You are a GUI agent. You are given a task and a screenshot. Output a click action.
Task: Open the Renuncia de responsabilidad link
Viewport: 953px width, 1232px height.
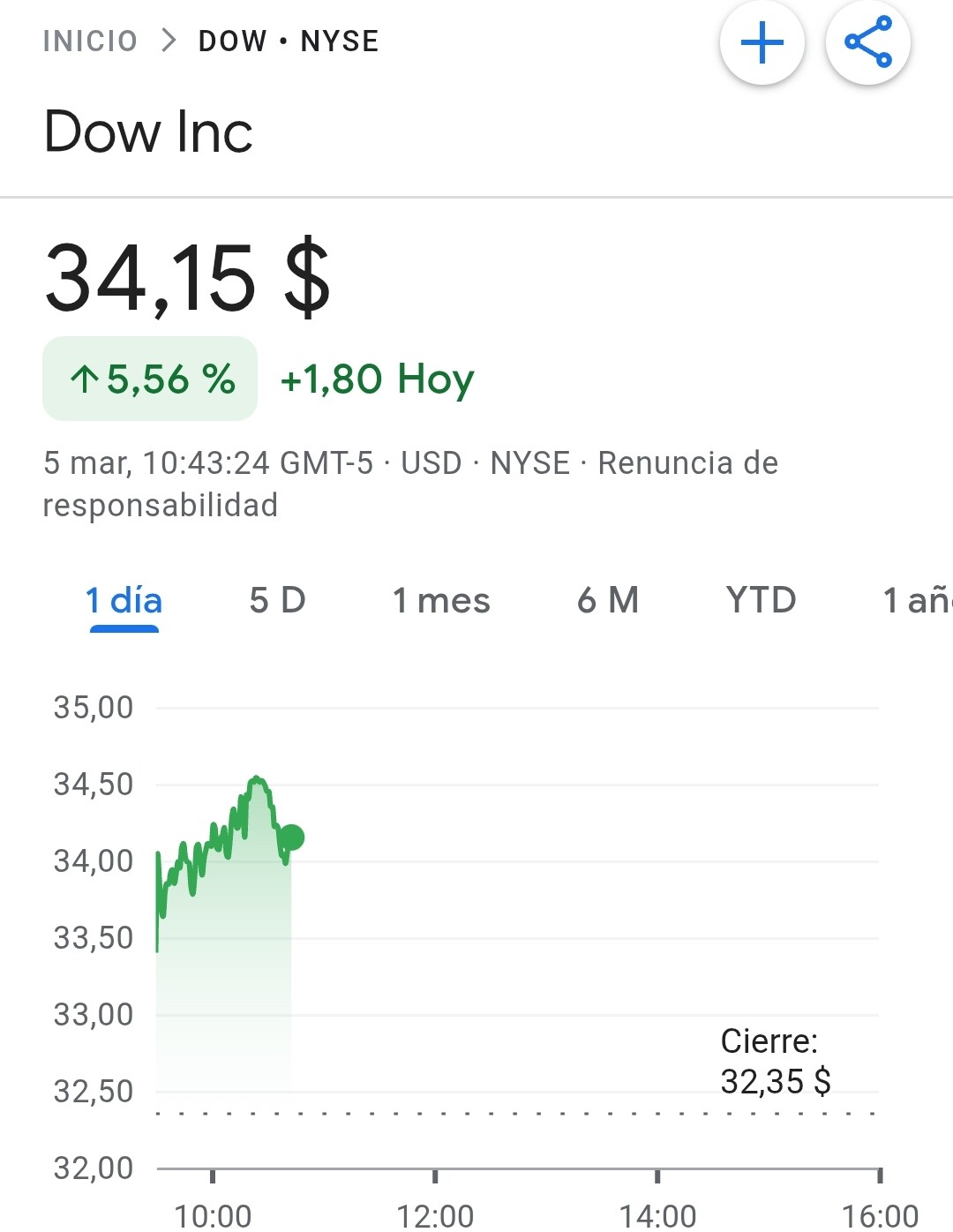[x=687, y=463]
